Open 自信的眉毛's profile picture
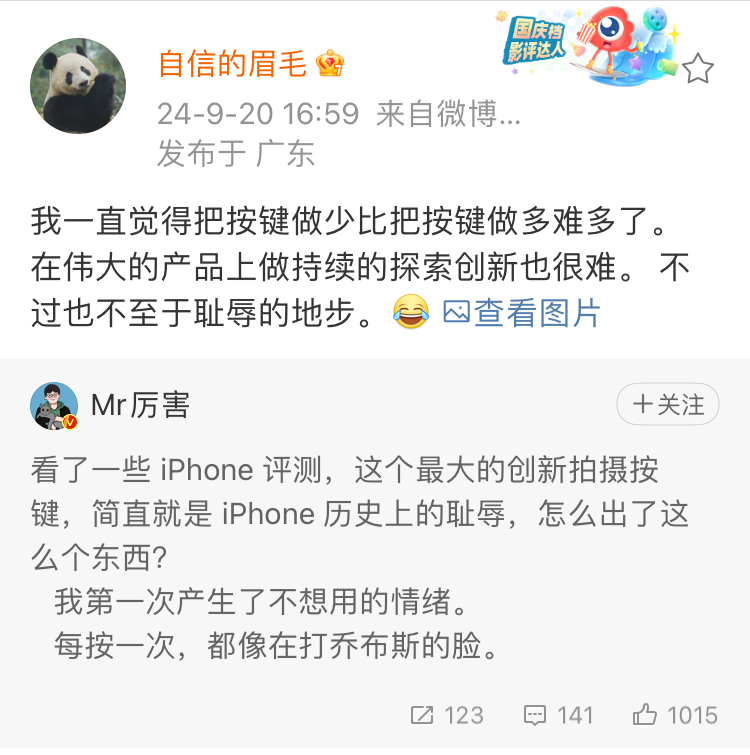This screenshot has height=755, width=750. pos(78,86)
